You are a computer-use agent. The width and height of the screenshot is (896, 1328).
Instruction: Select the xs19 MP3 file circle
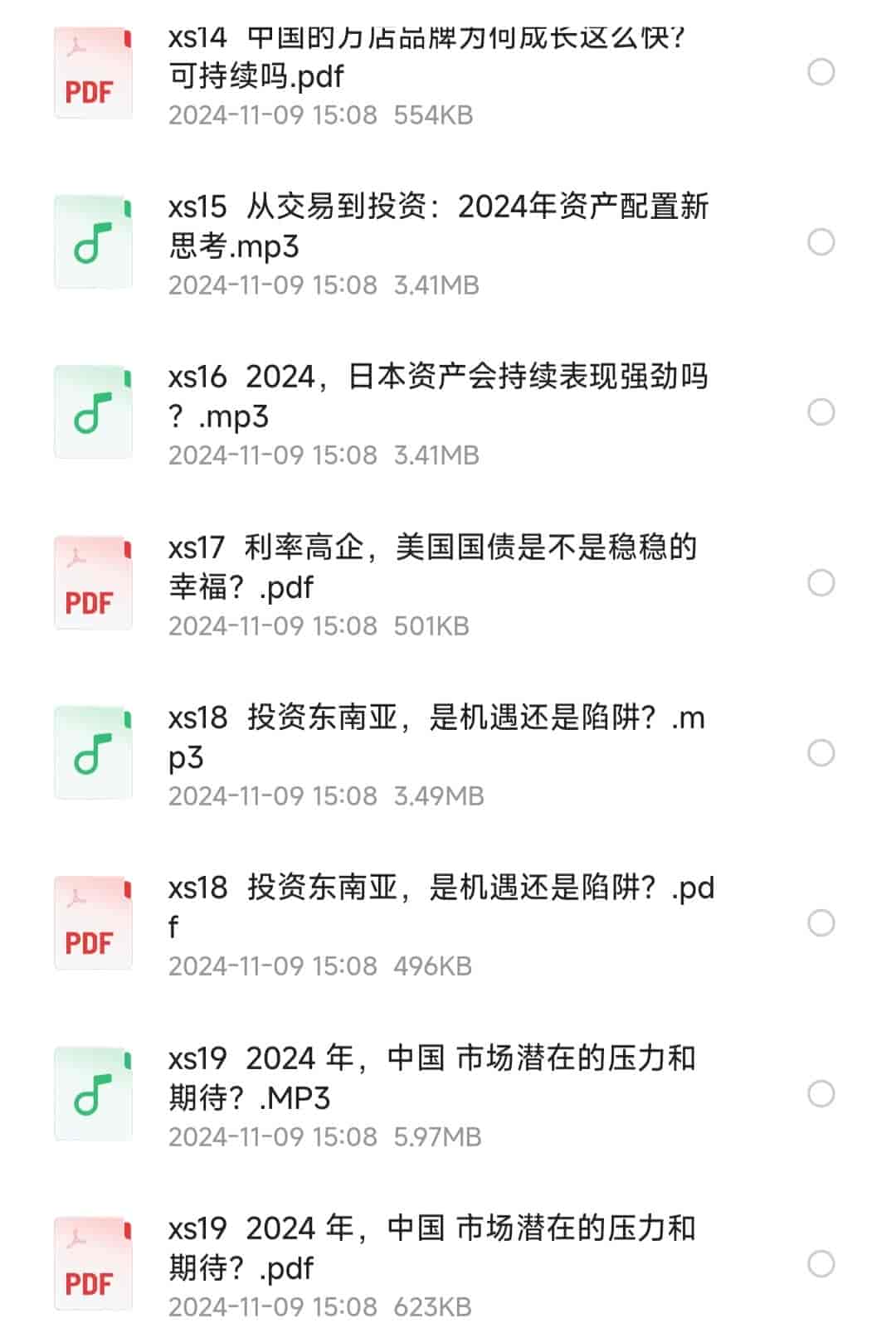[821, 1094]
